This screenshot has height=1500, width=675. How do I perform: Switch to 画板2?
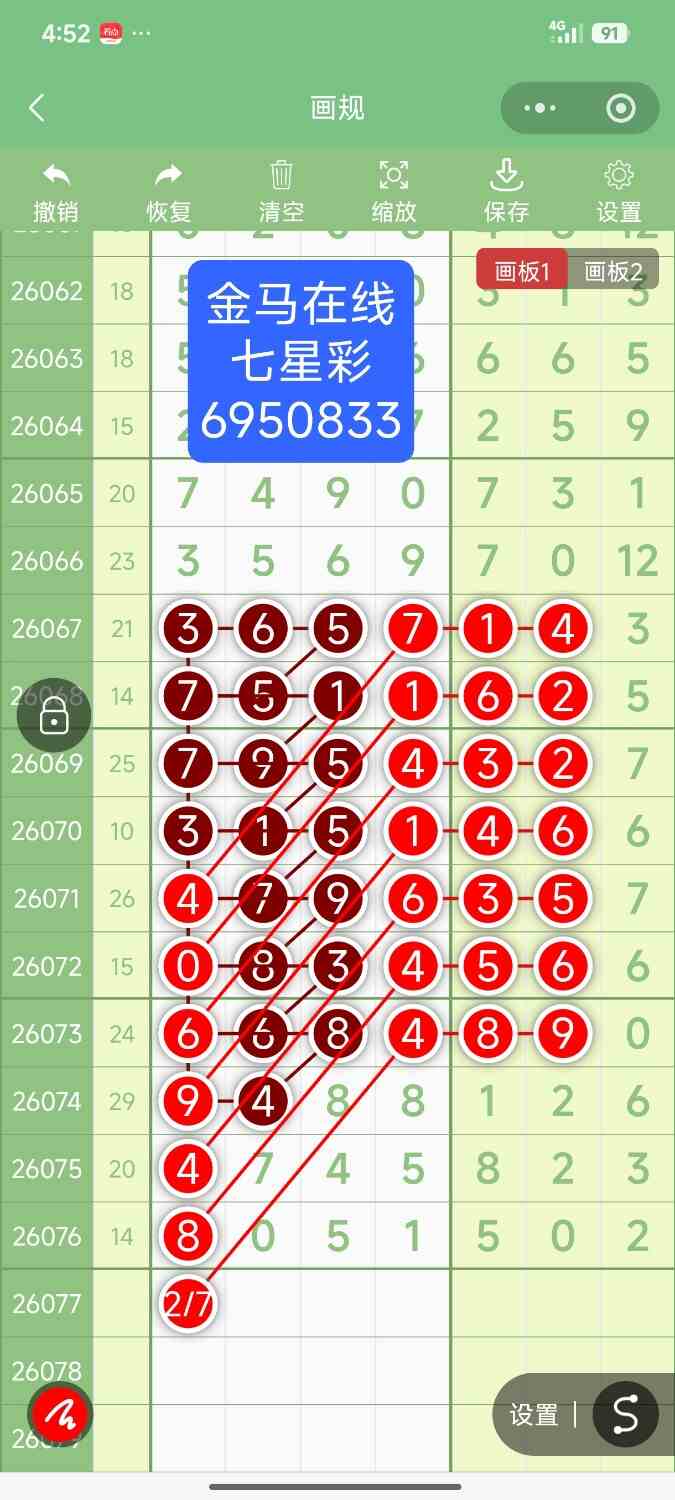(613, 270)
